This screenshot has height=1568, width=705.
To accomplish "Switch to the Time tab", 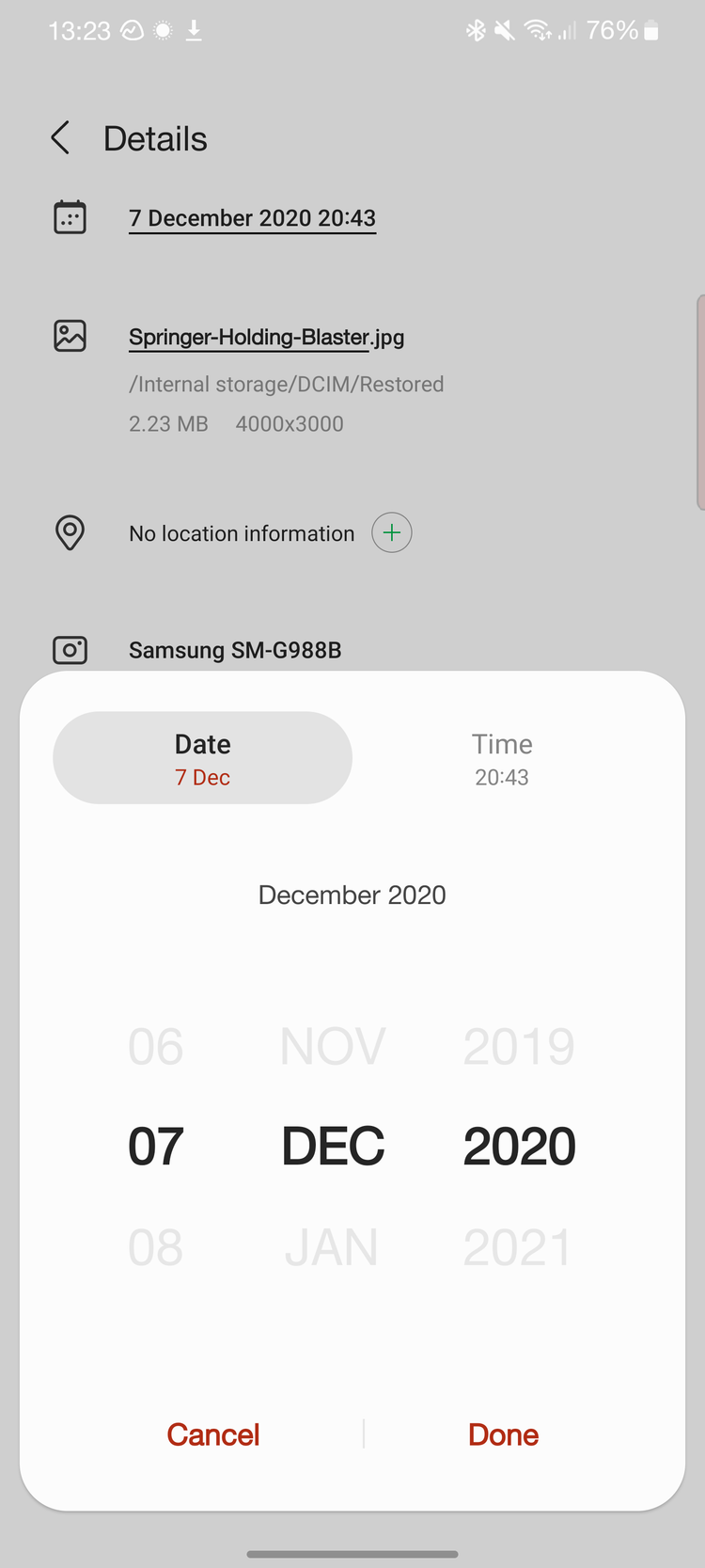I will tap(502, 758).
